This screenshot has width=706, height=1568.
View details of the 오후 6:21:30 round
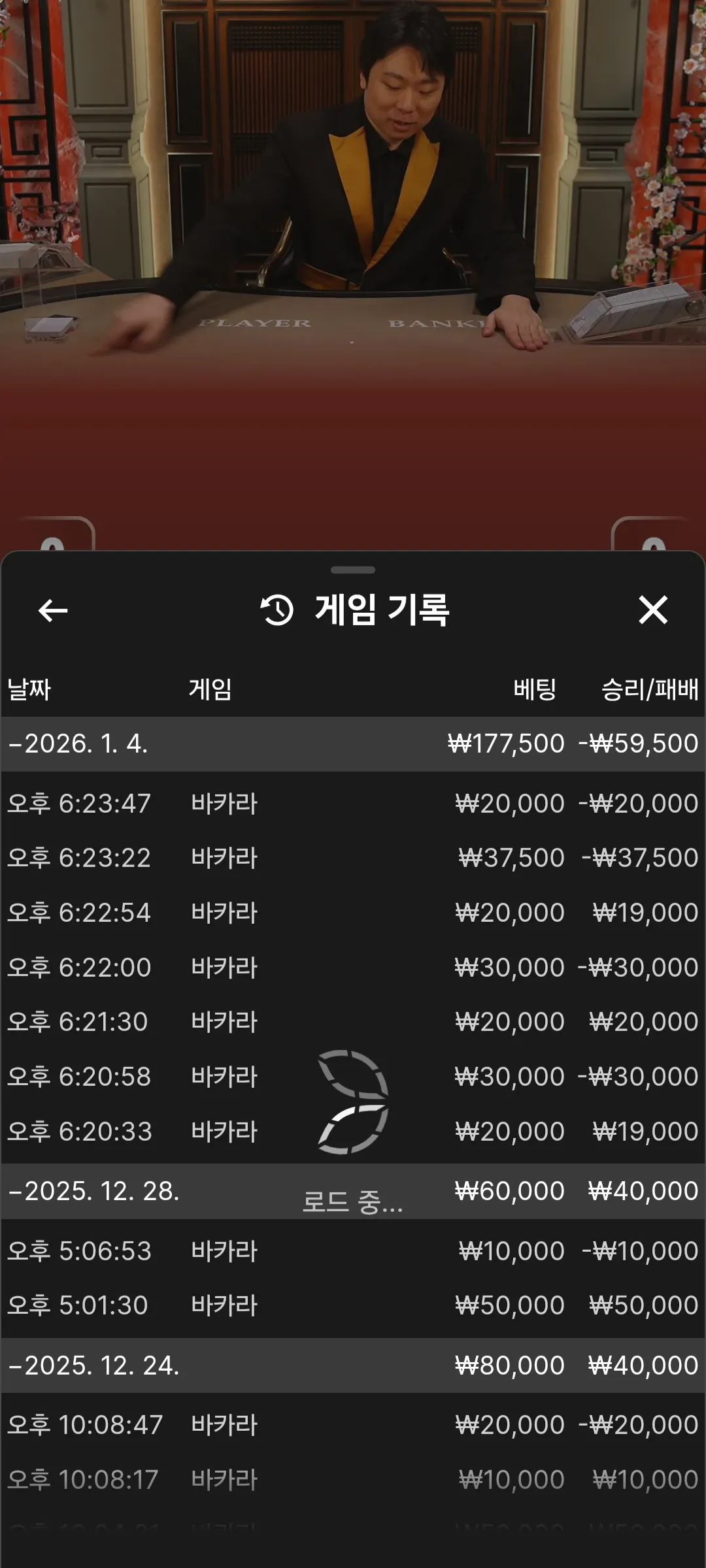[x=353, y=1022]
